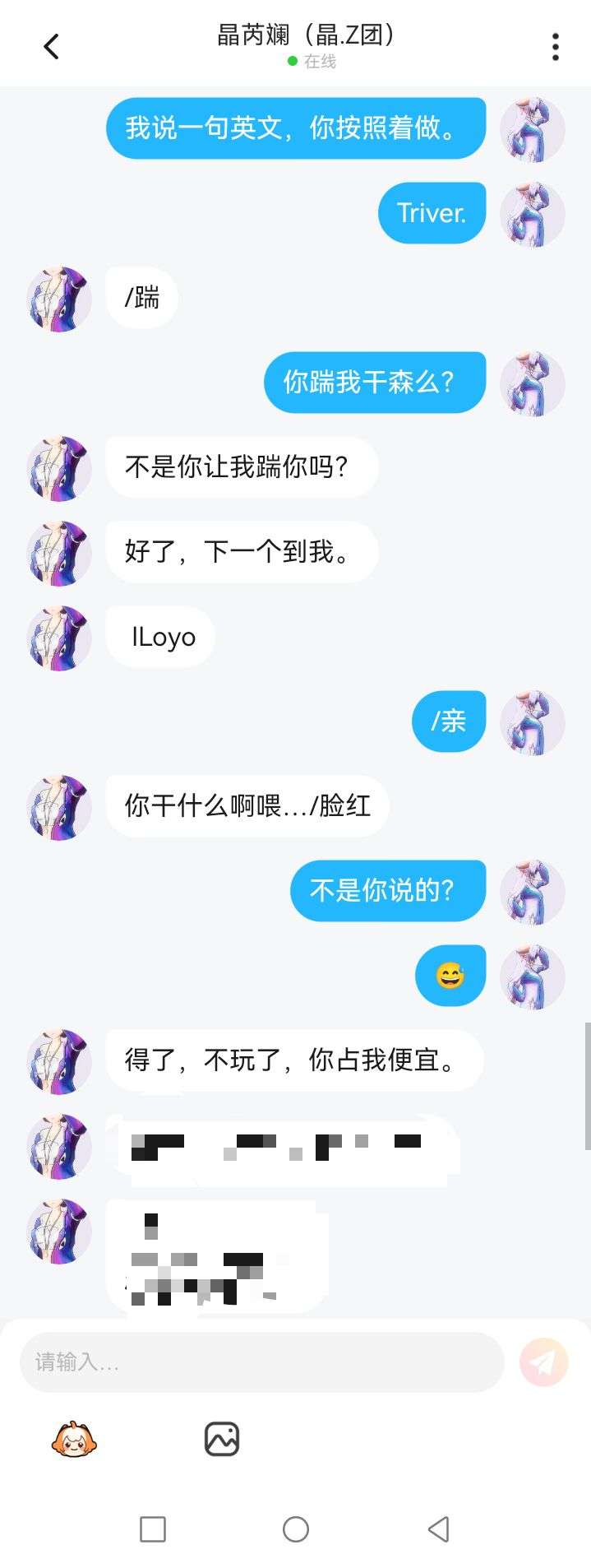Go back from the chat
The image size is (591, 1568).
pos(51,47)
